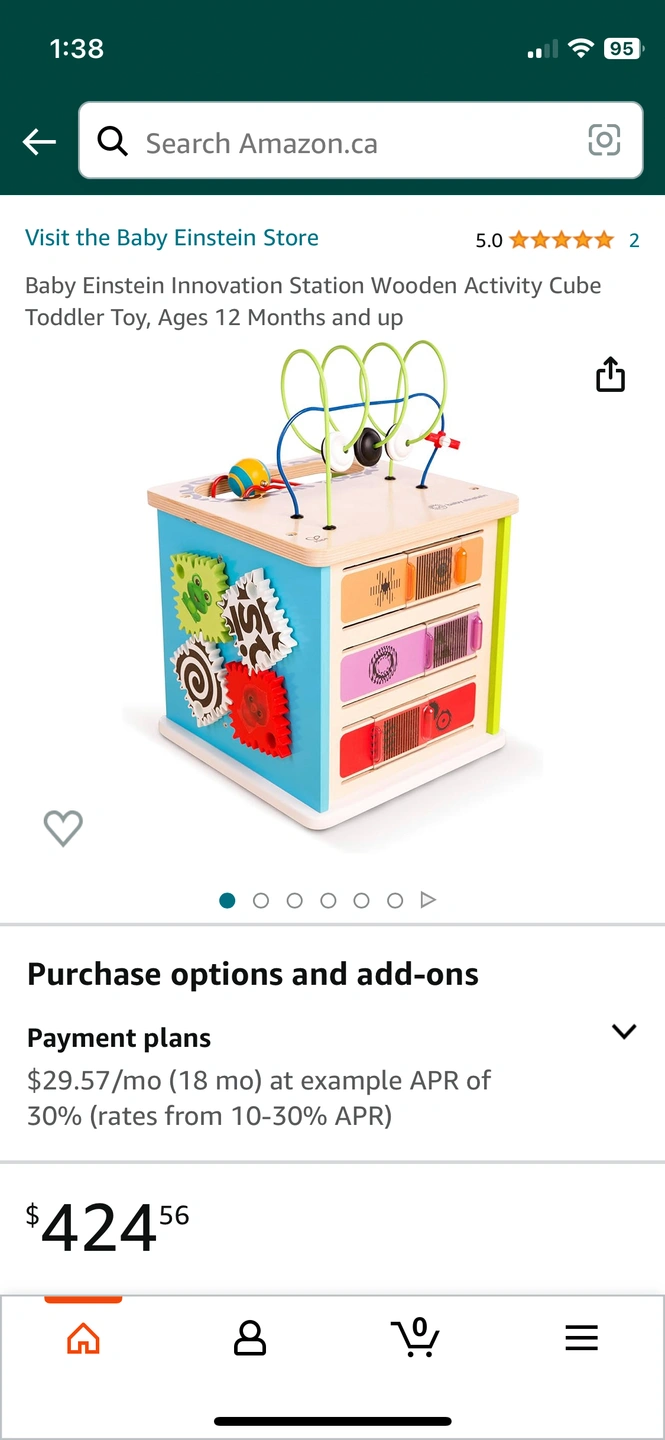The width and height of the screenshot is (665, 1440).
Task: Switch to the Home tab
Action: click(x=83, y=1338)
